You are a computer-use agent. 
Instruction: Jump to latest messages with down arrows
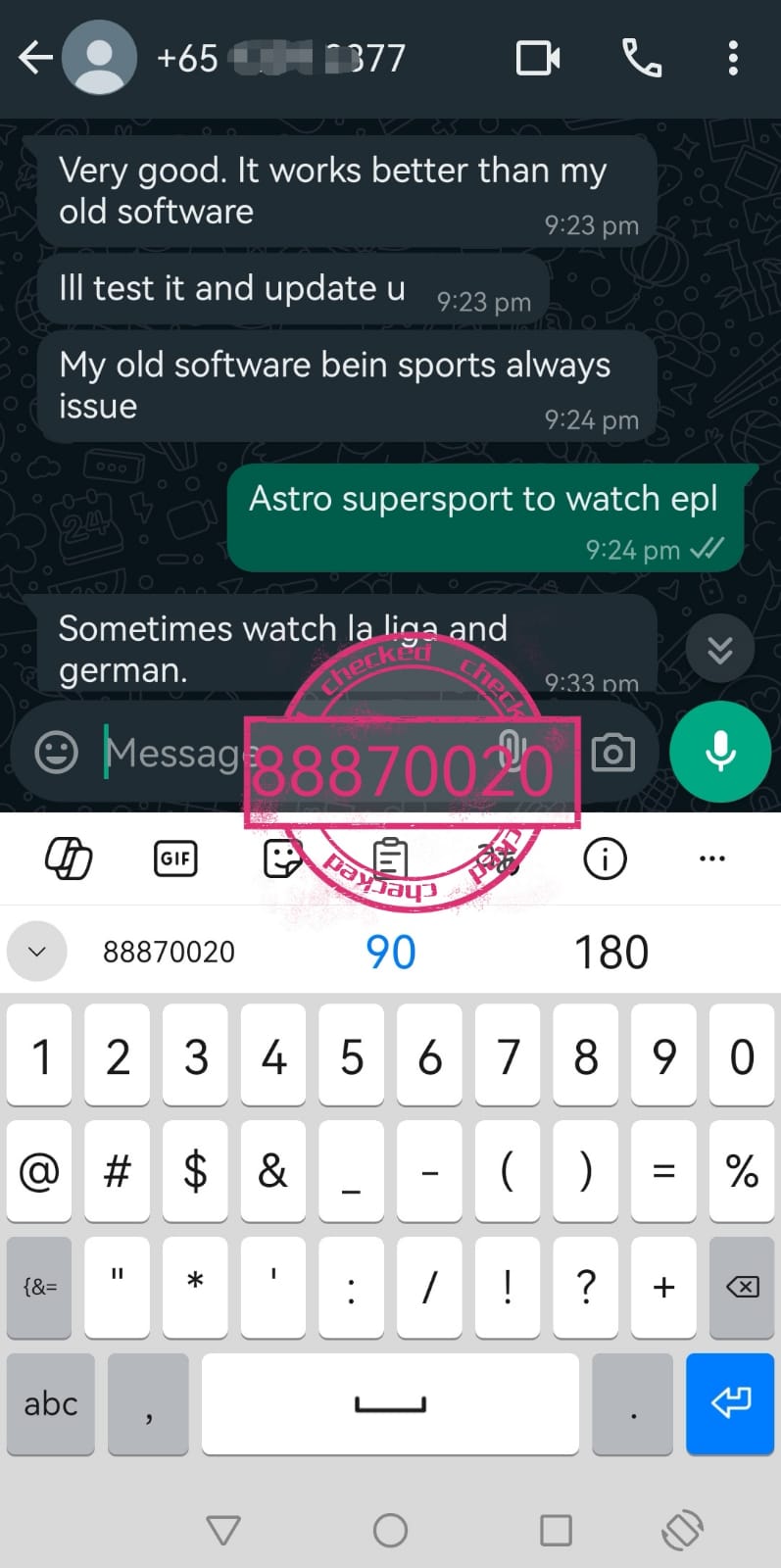[720, 649]
